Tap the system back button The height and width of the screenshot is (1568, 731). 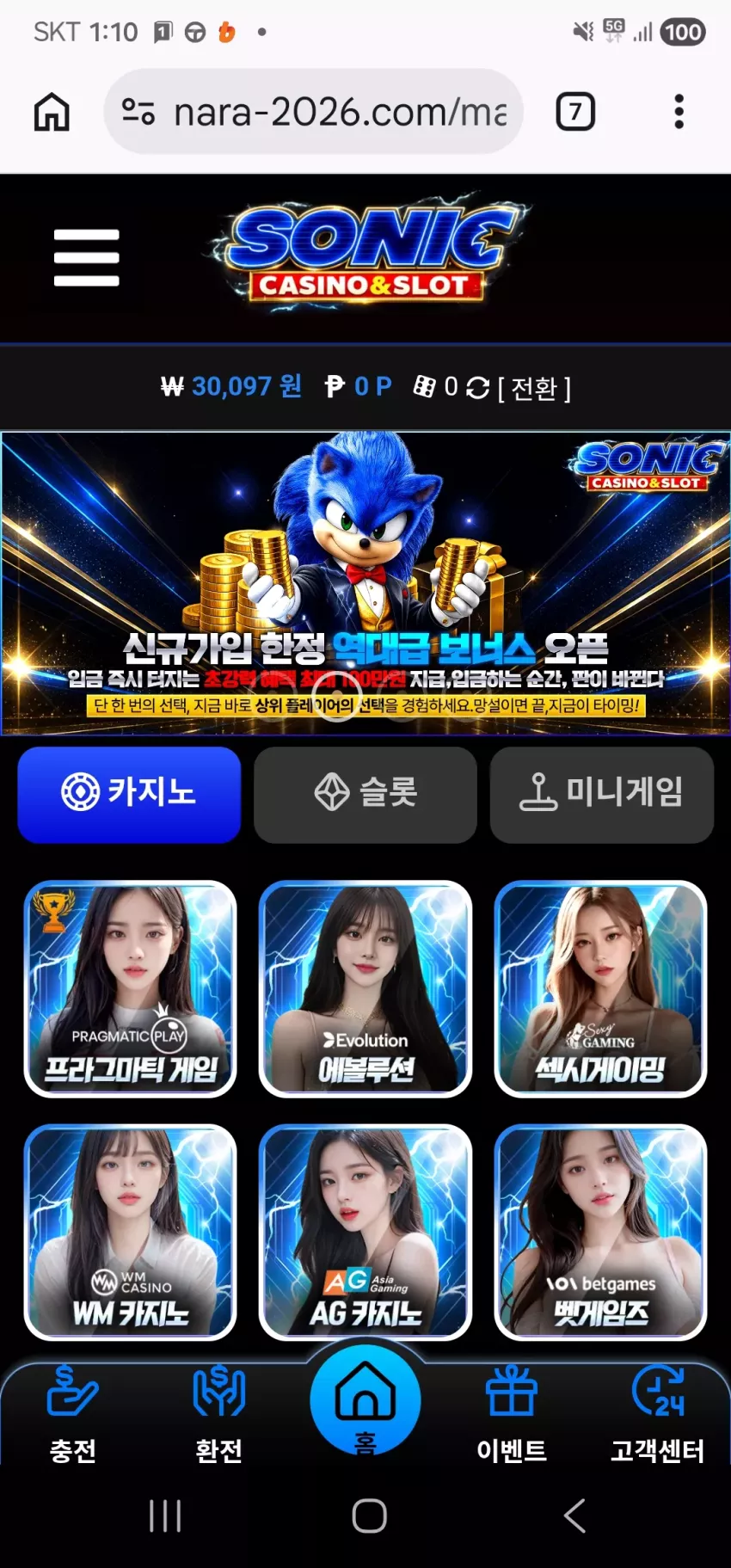574,1516
